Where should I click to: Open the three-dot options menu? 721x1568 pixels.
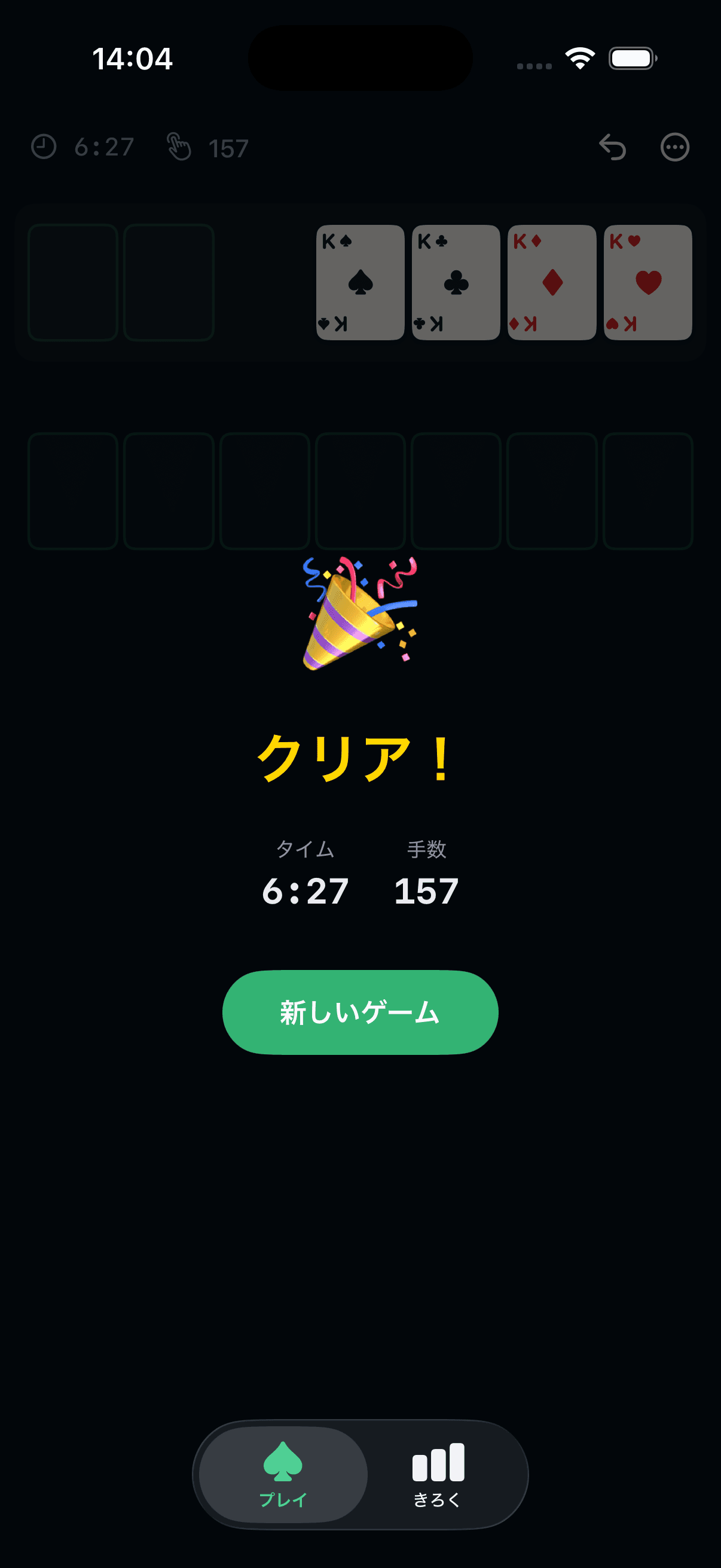(x=675, y=147)
